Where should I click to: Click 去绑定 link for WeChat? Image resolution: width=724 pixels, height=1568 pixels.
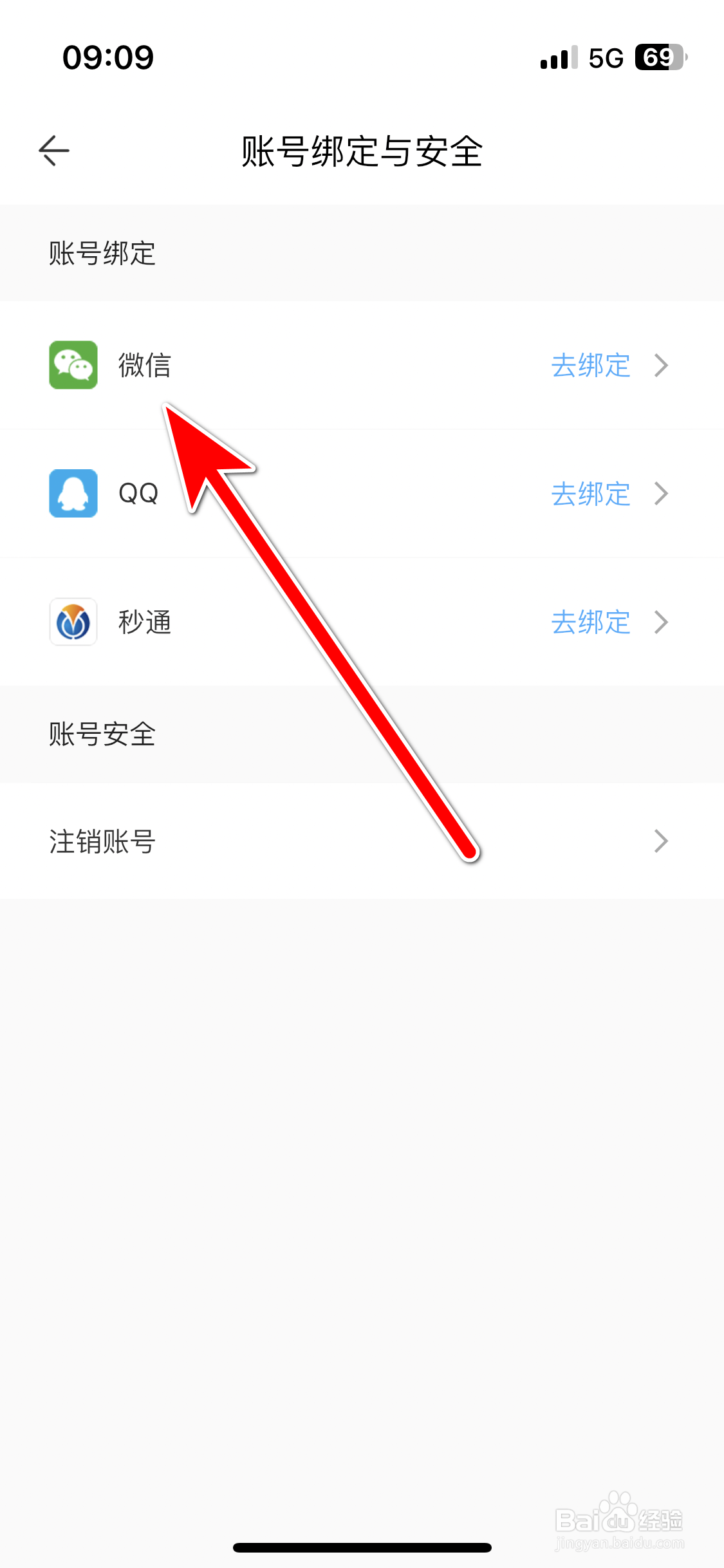[591, 366]
